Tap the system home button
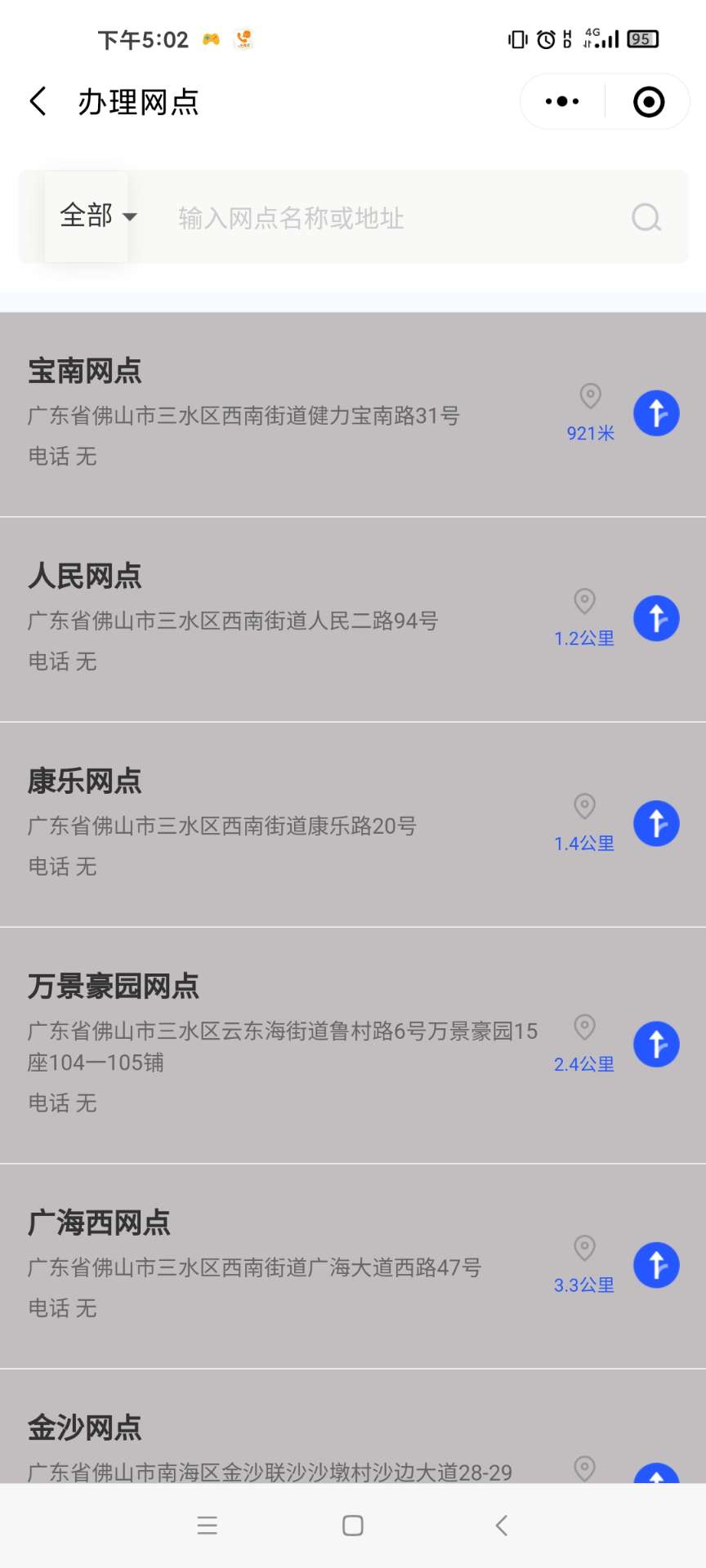706x1568 pixels. coord(353,1525)
